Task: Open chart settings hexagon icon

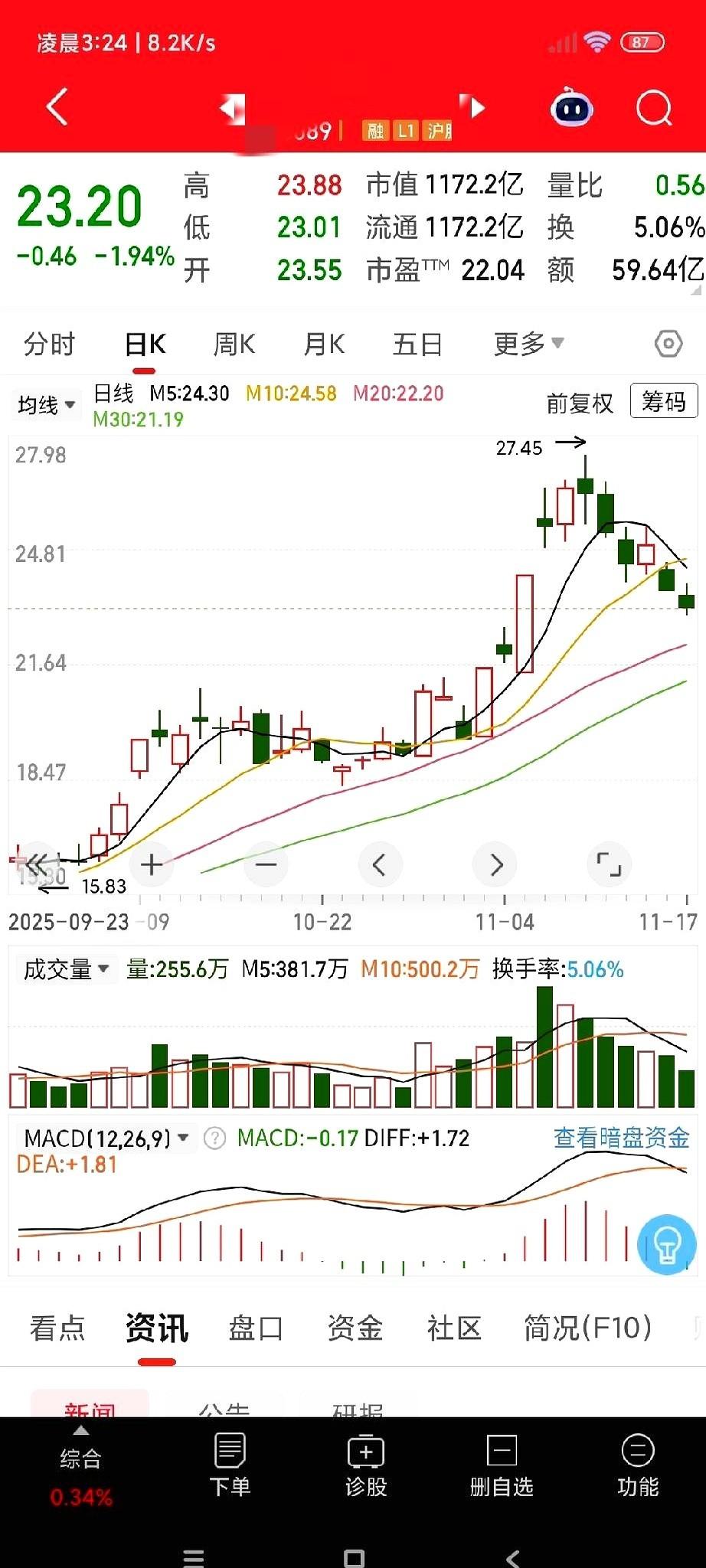Action: [668, 344]
